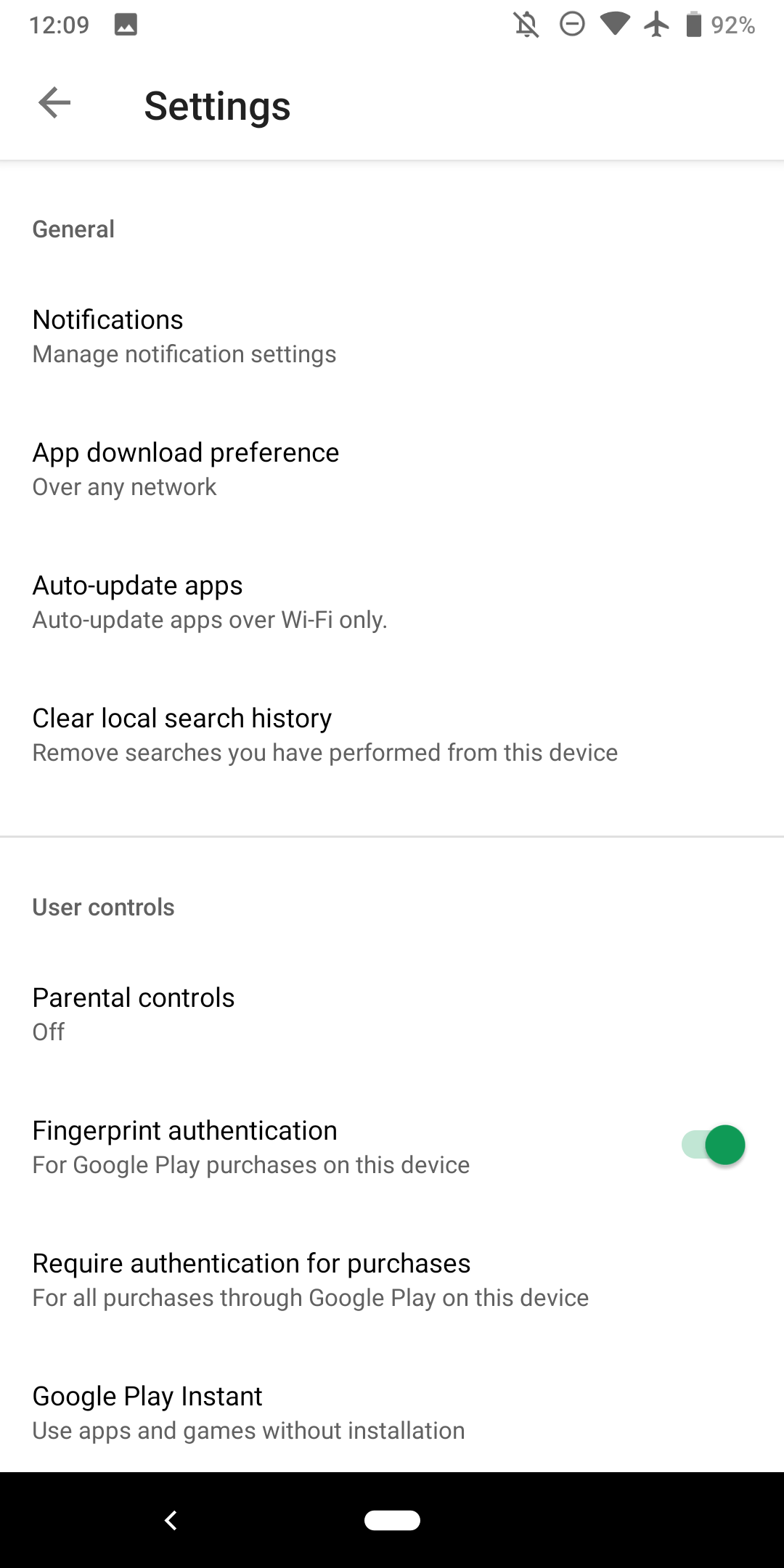Screen dimensions: 784x1568
Task: Go back using the Settings arrow
Action: [x=54, y=102]
